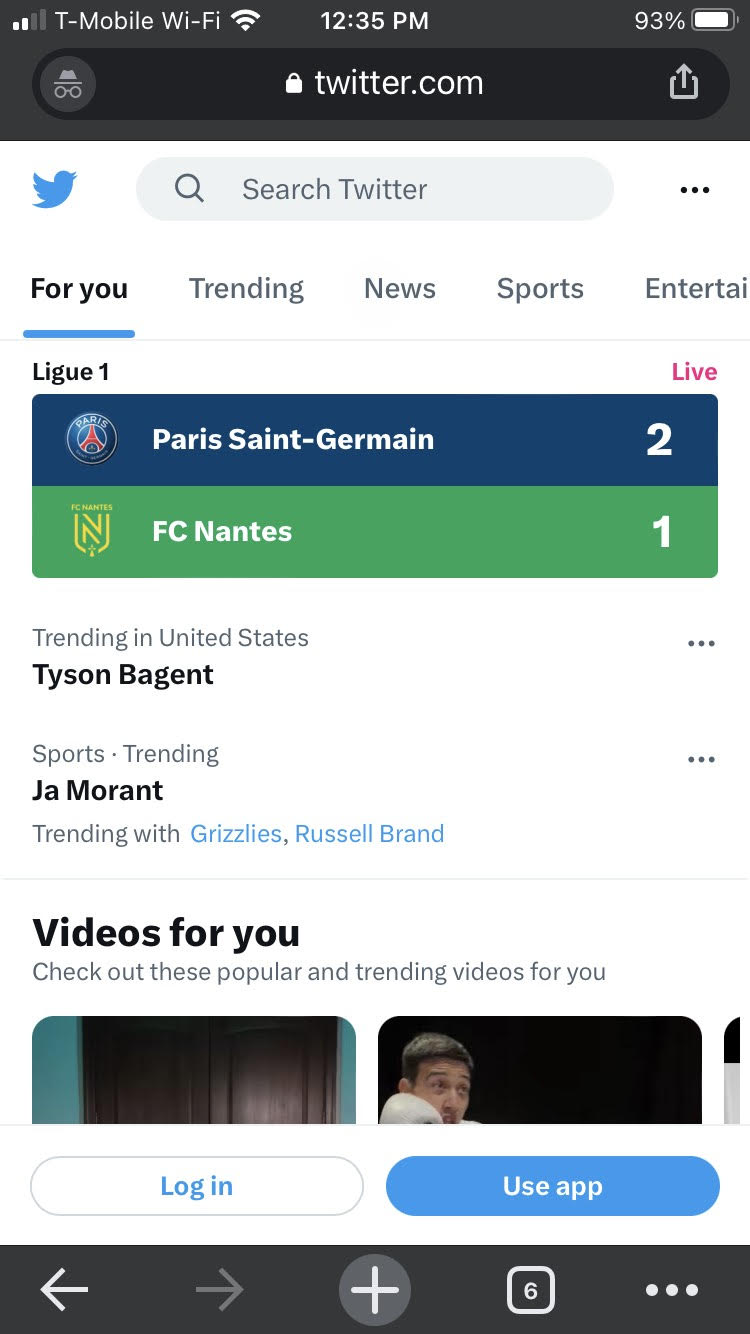
Task: Select the Sports tab
Action: tap(540, 289)
